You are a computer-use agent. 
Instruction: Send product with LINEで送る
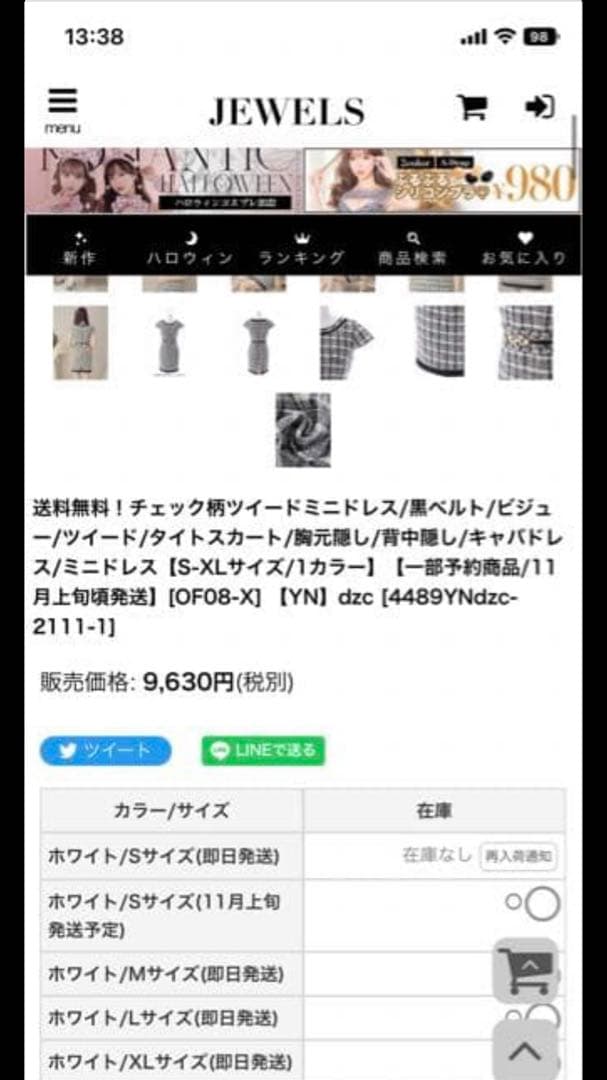(x=264, y=750)
